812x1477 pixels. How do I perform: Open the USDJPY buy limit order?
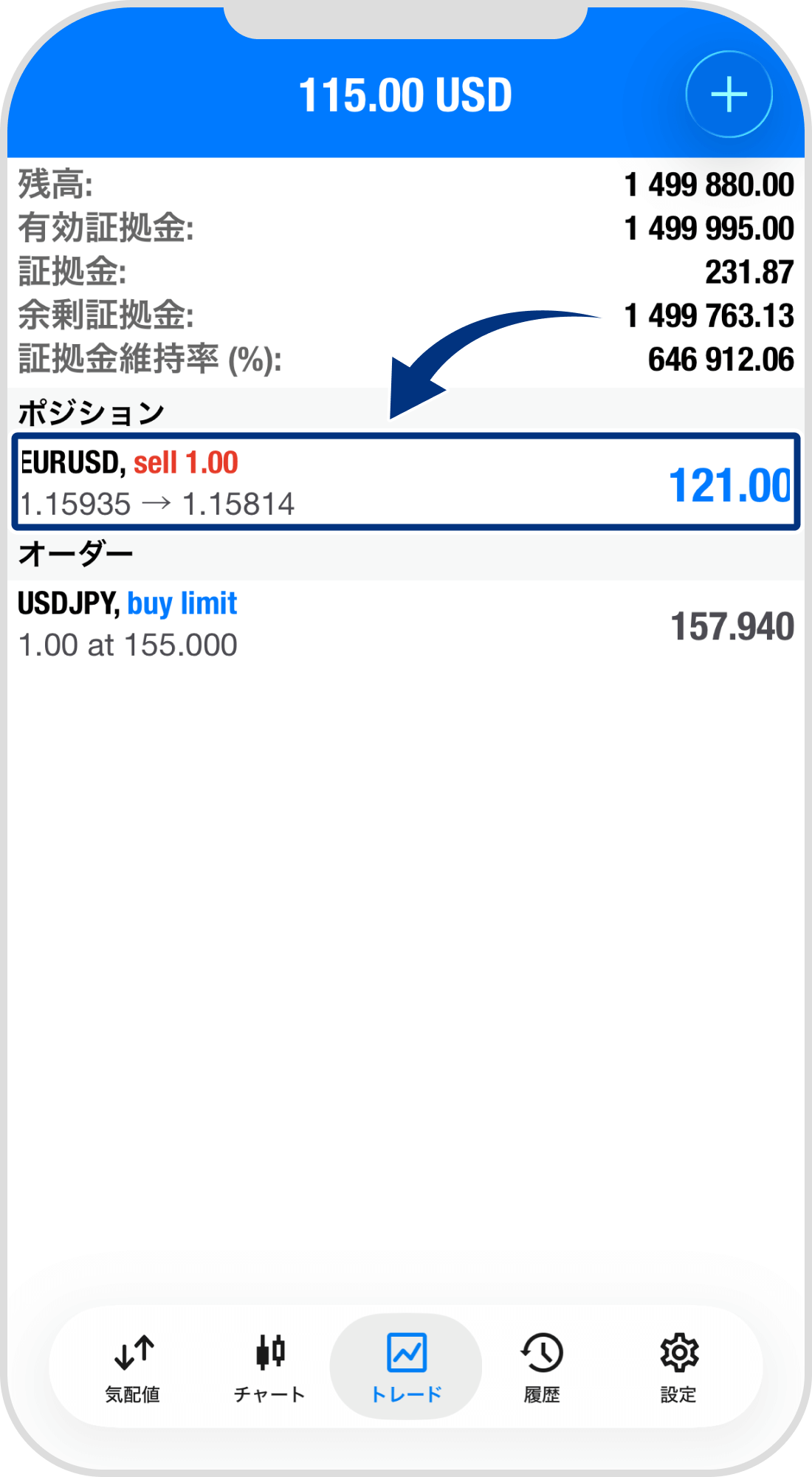tap(405, 624)
